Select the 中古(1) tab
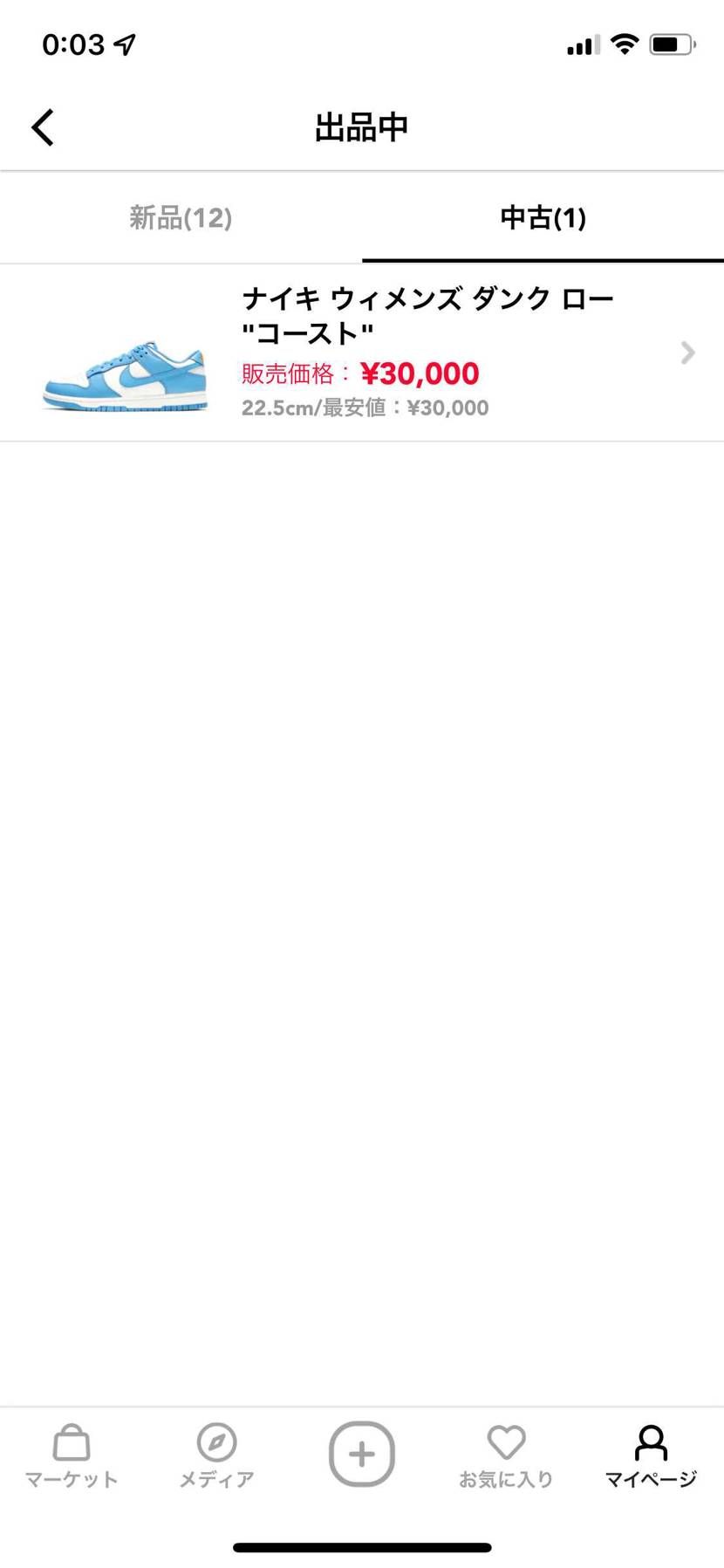724x1568 pixels. 543,218
